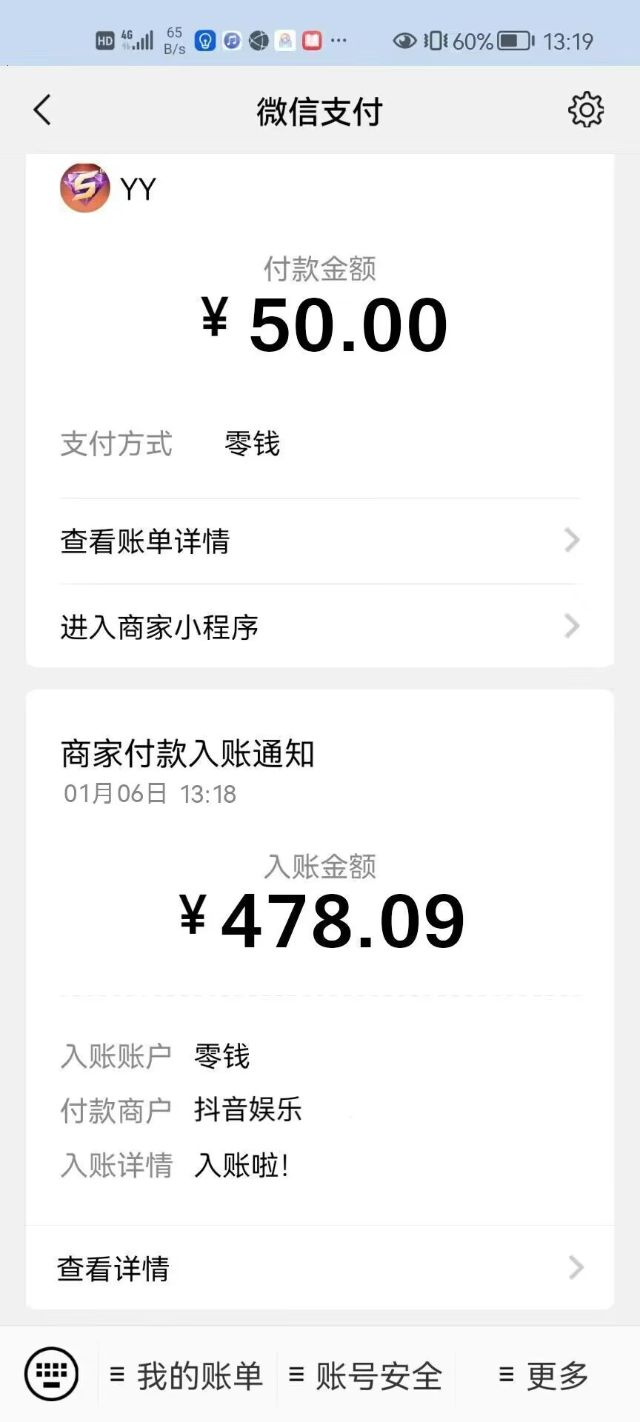This screenshot has height=1422, width=640.
Task: Open the settings gear icon
Action: pos(586,110)
